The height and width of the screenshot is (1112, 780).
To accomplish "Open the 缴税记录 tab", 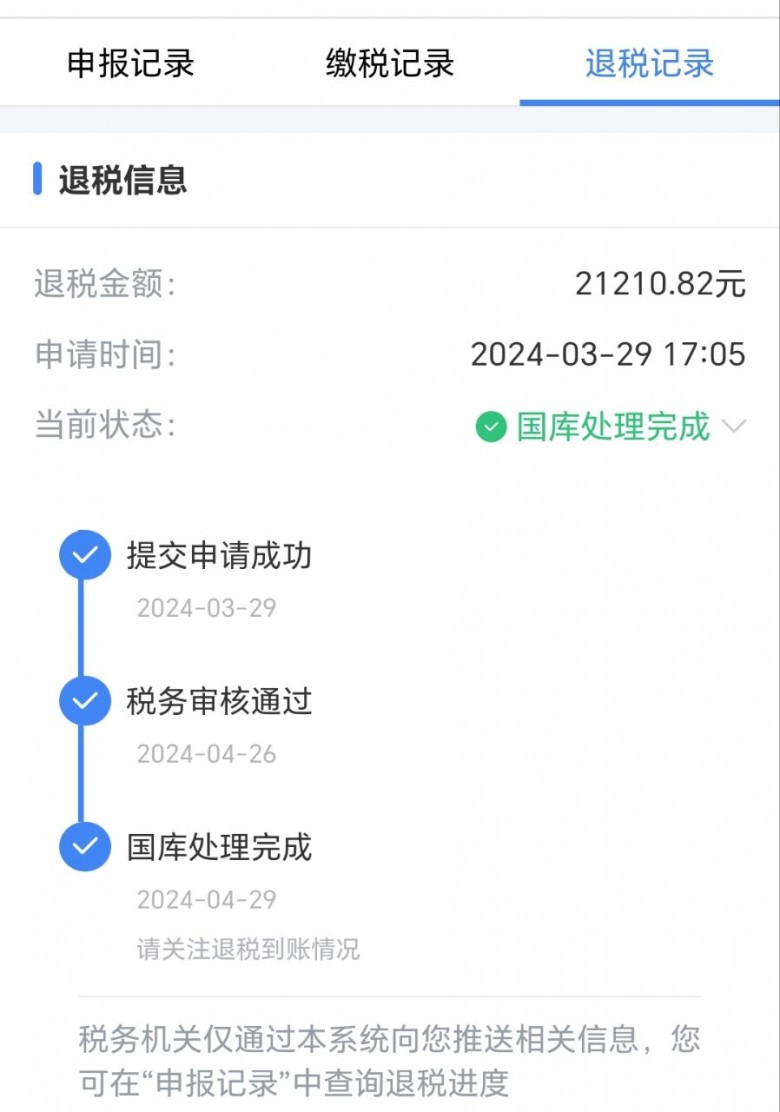I will coord(390,64).
